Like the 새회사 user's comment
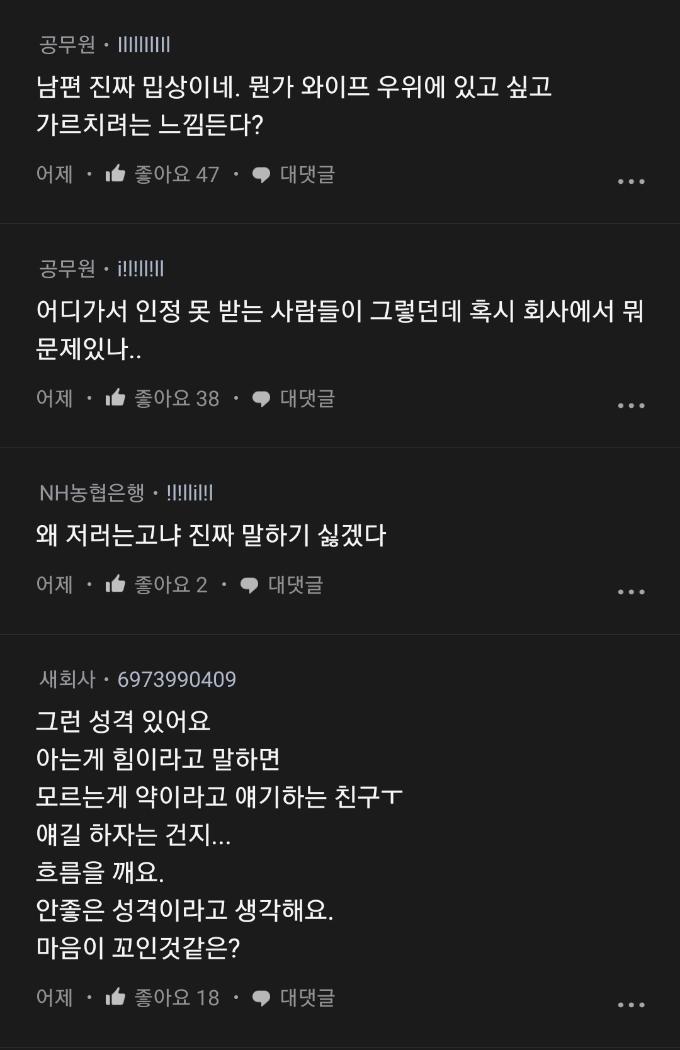Screen dimensions: 680x1050 [116, 997]
